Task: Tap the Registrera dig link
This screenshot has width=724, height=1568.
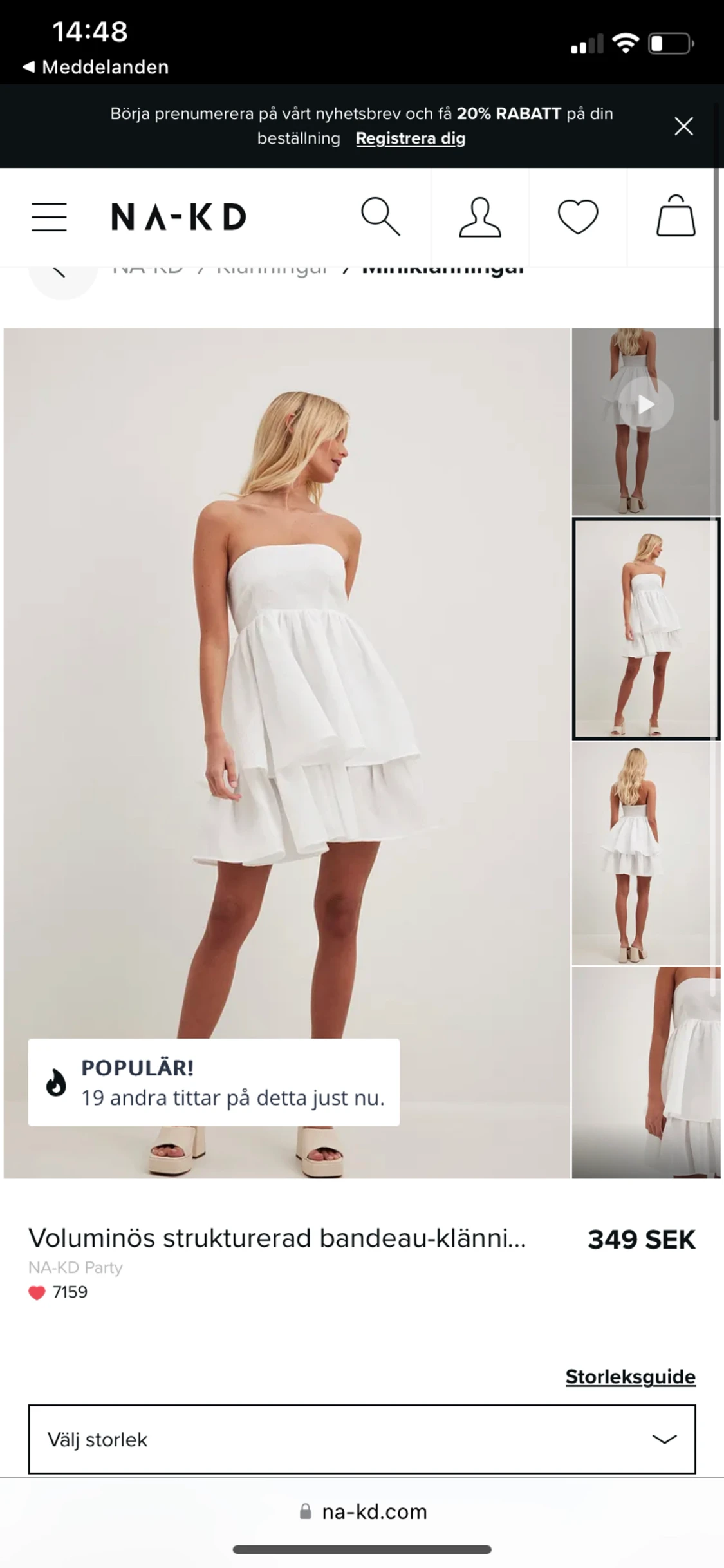Action: [411, 138]
